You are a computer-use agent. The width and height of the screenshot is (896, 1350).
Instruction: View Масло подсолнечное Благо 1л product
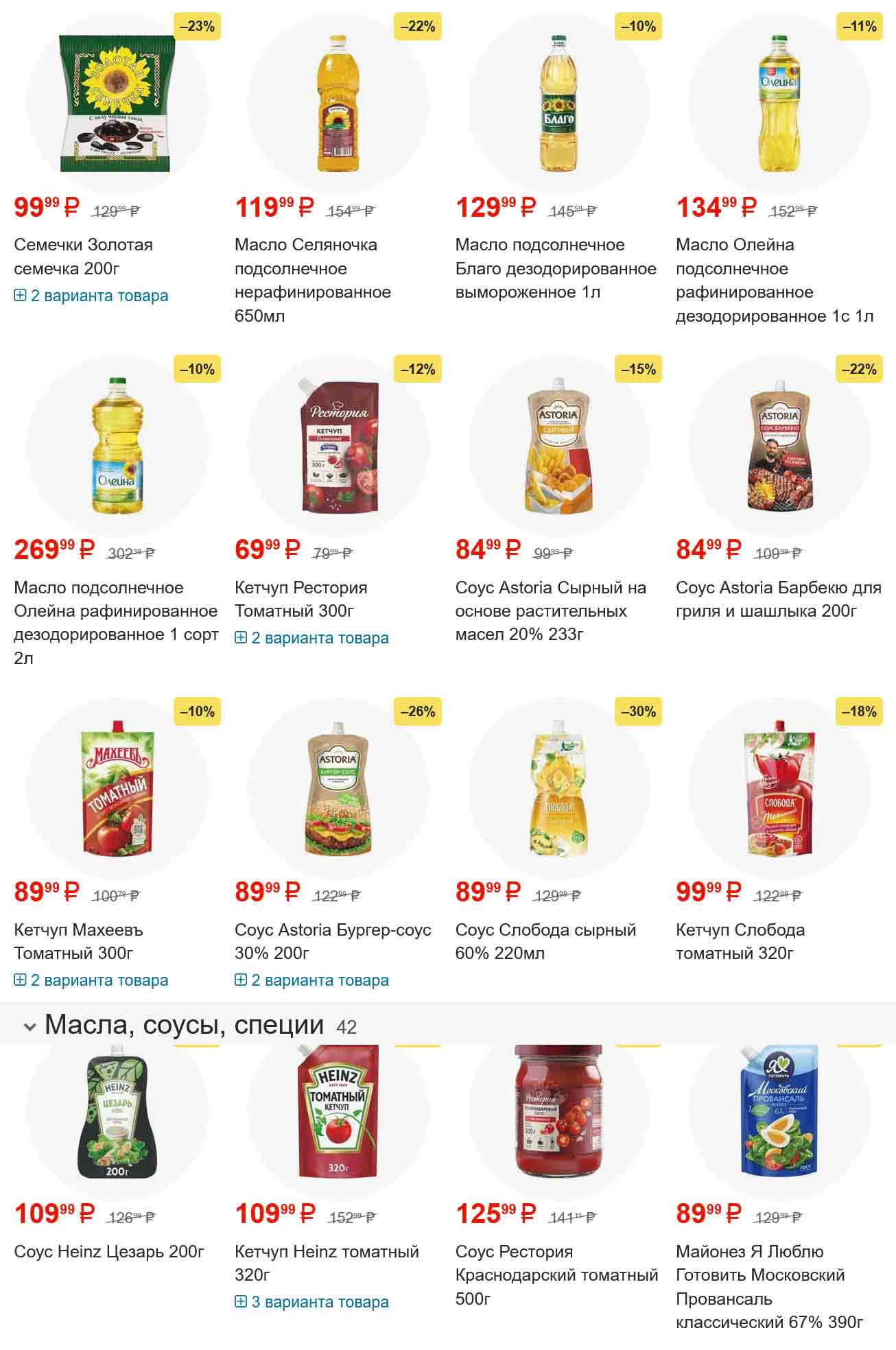tap(555, 268)
